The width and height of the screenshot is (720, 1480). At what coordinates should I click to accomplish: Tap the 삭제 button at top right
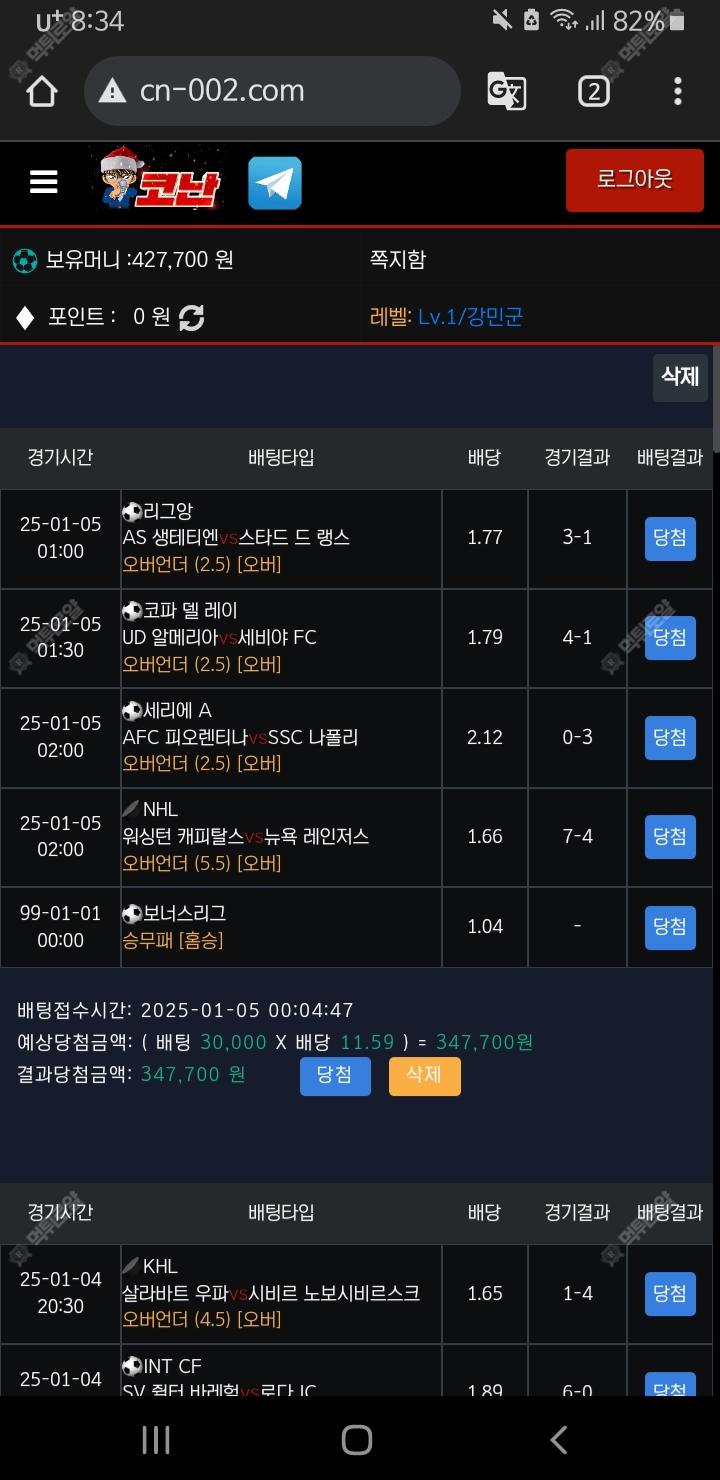click(x=680, y=377)
